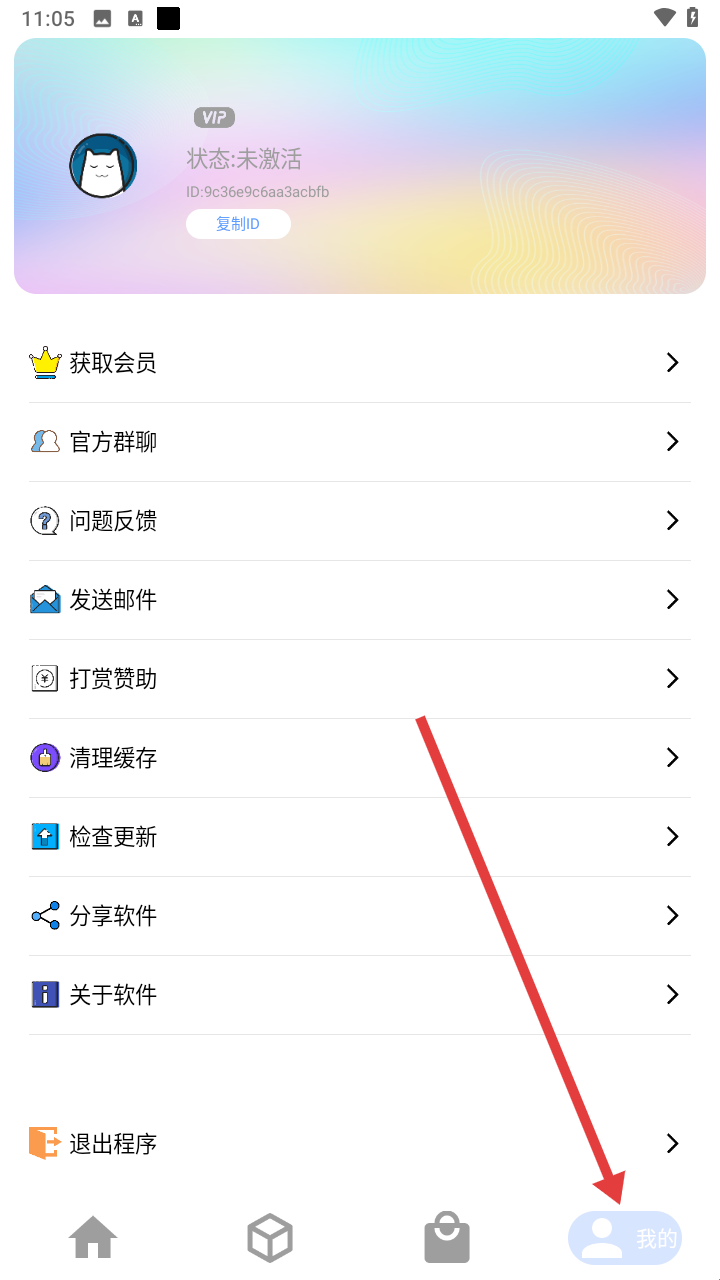Open the 获取会员 membership row

[360, 363]
